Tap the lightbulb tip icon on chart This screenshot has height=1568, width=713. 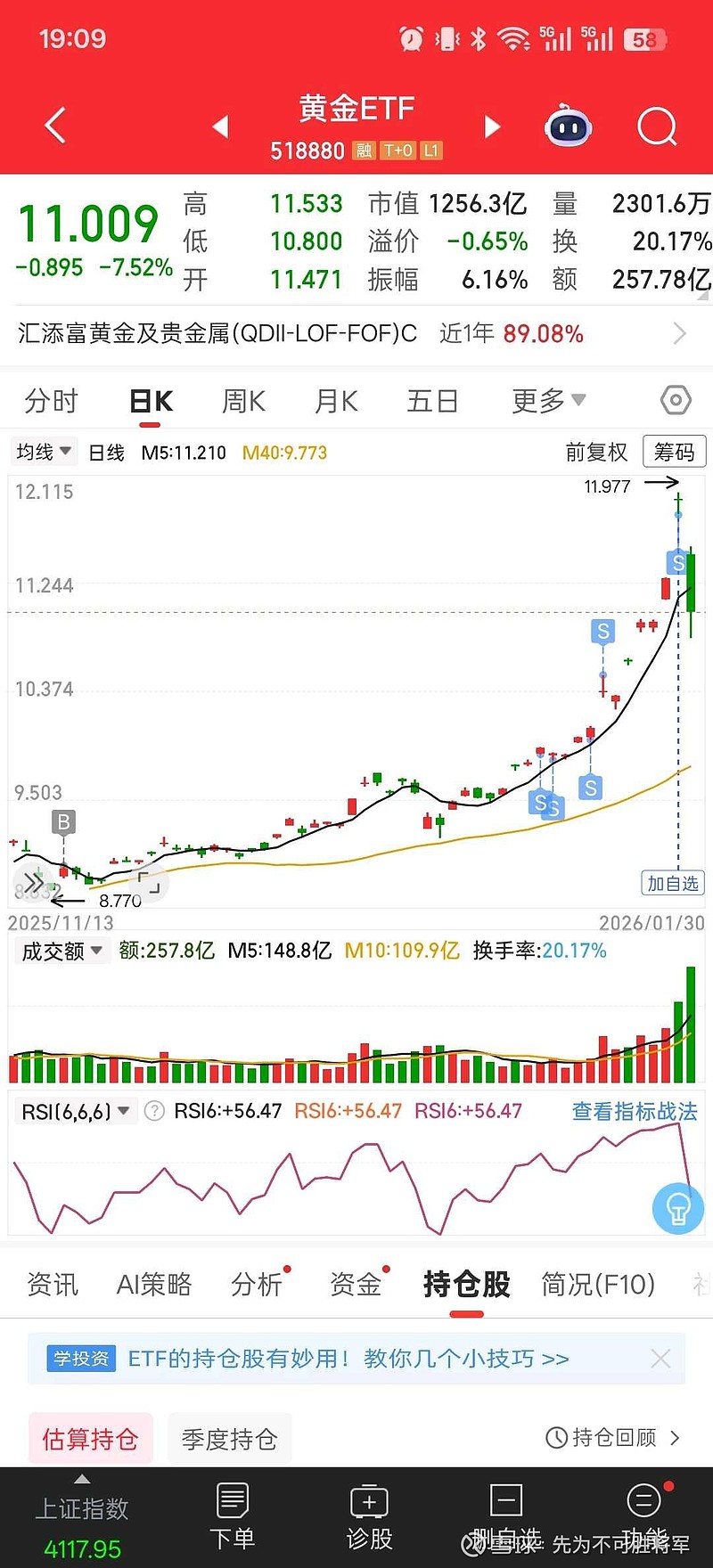[x=678, y=1209]
